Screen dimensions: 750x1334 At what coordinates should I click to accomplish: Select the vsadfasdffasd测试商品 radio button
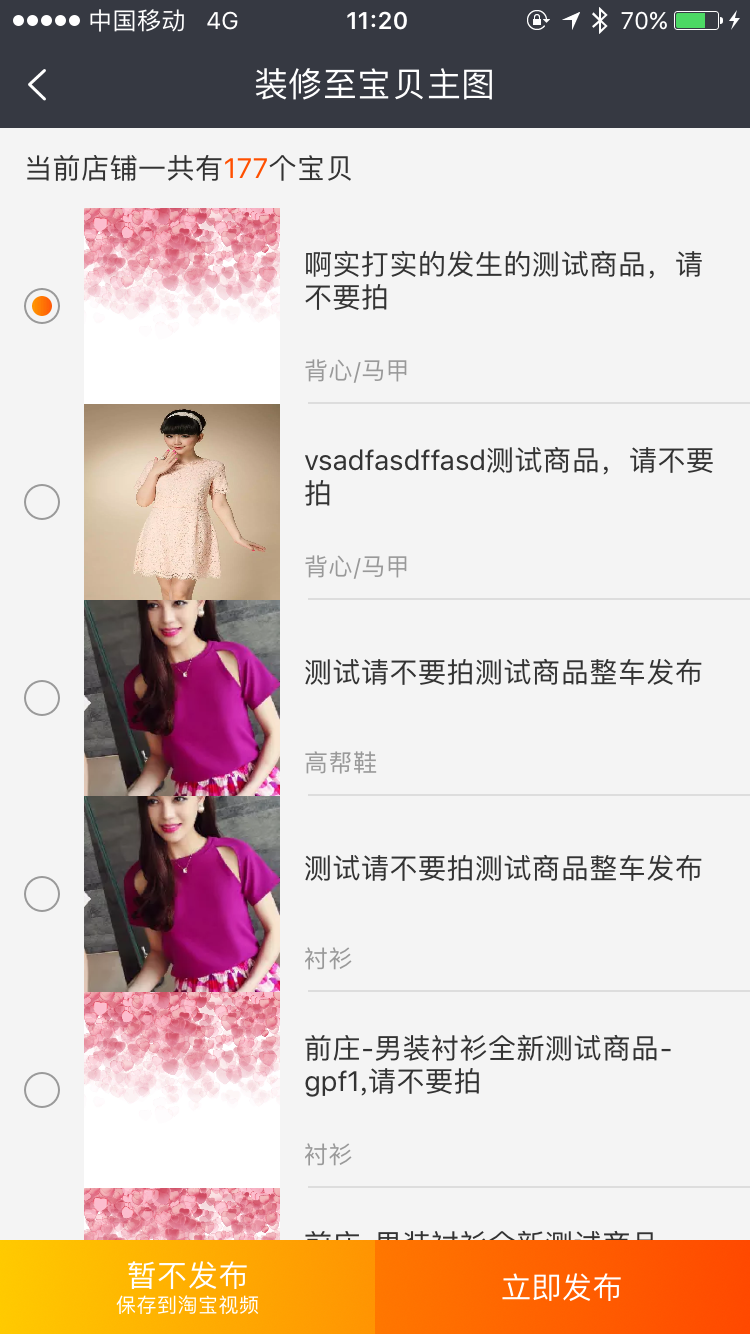(42, 501)
